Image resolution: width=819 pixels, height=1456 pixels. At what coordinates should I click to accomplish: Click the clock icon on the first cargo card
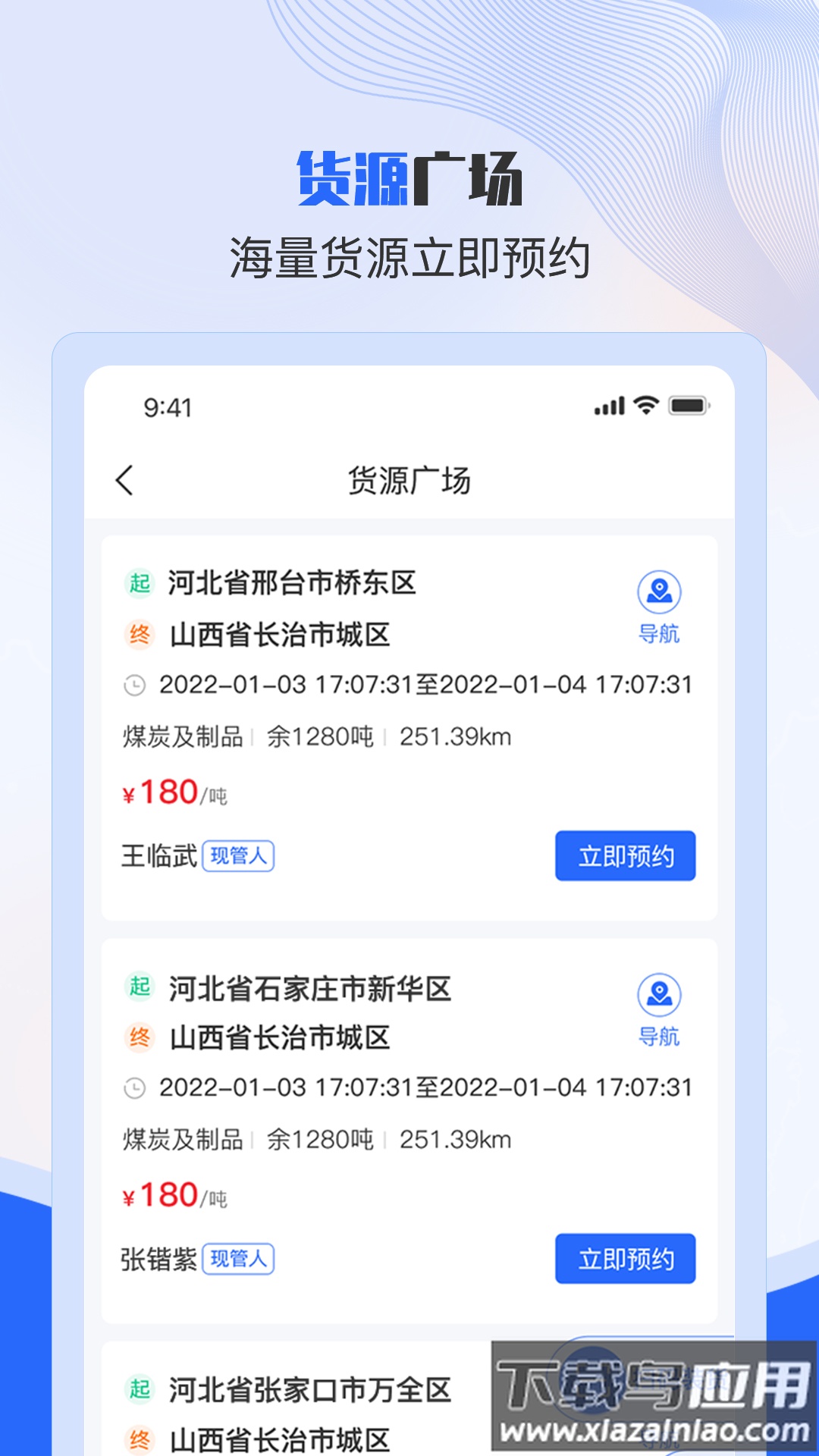(x=133, y=685)
